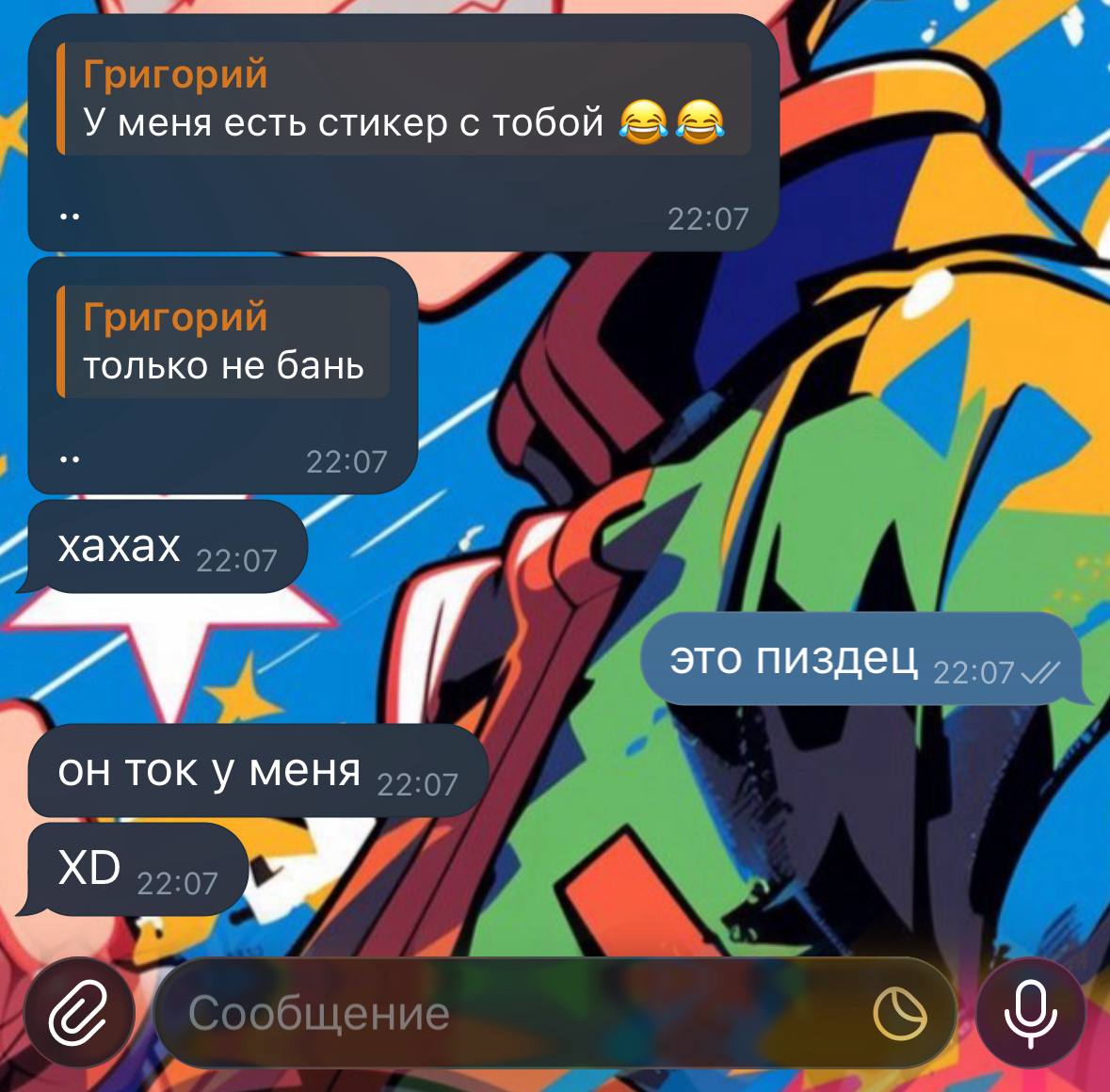Open the attachment paperclip menu

pyautogui.click(x=79, y=1013)
